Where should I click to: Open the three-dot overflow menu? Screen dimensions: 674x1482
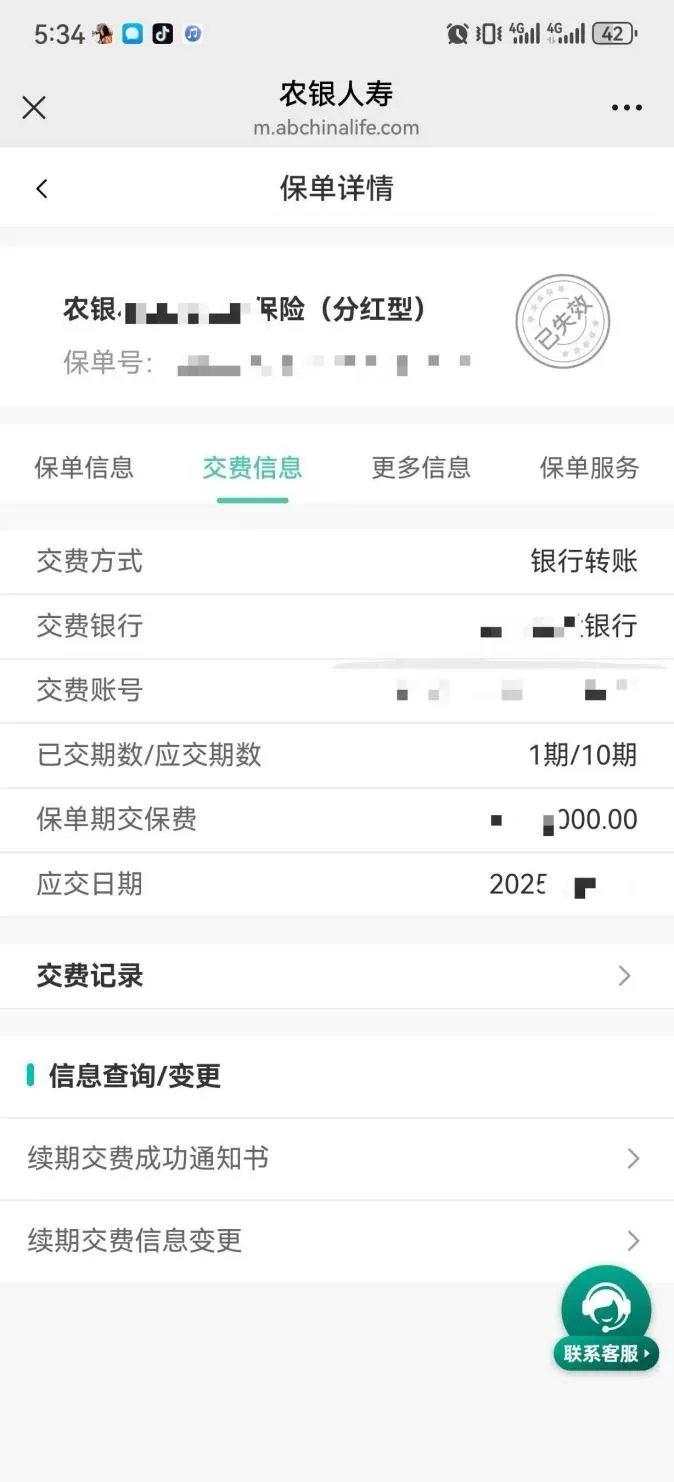point(626,108)
